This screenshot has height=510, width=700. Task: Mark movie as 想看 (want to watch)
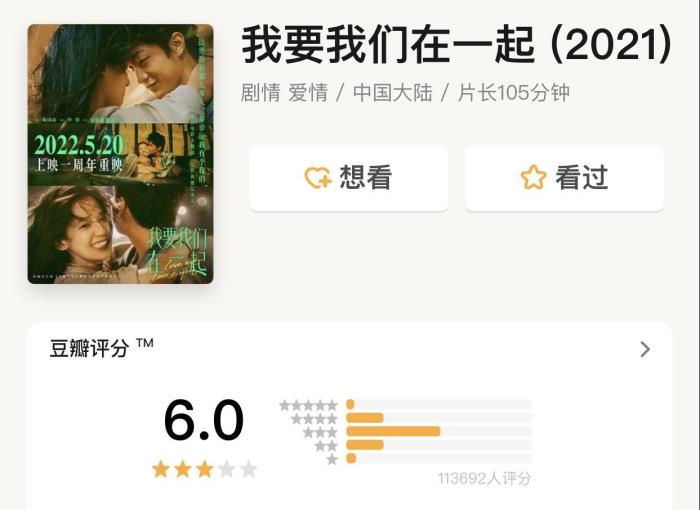(348, 178)
